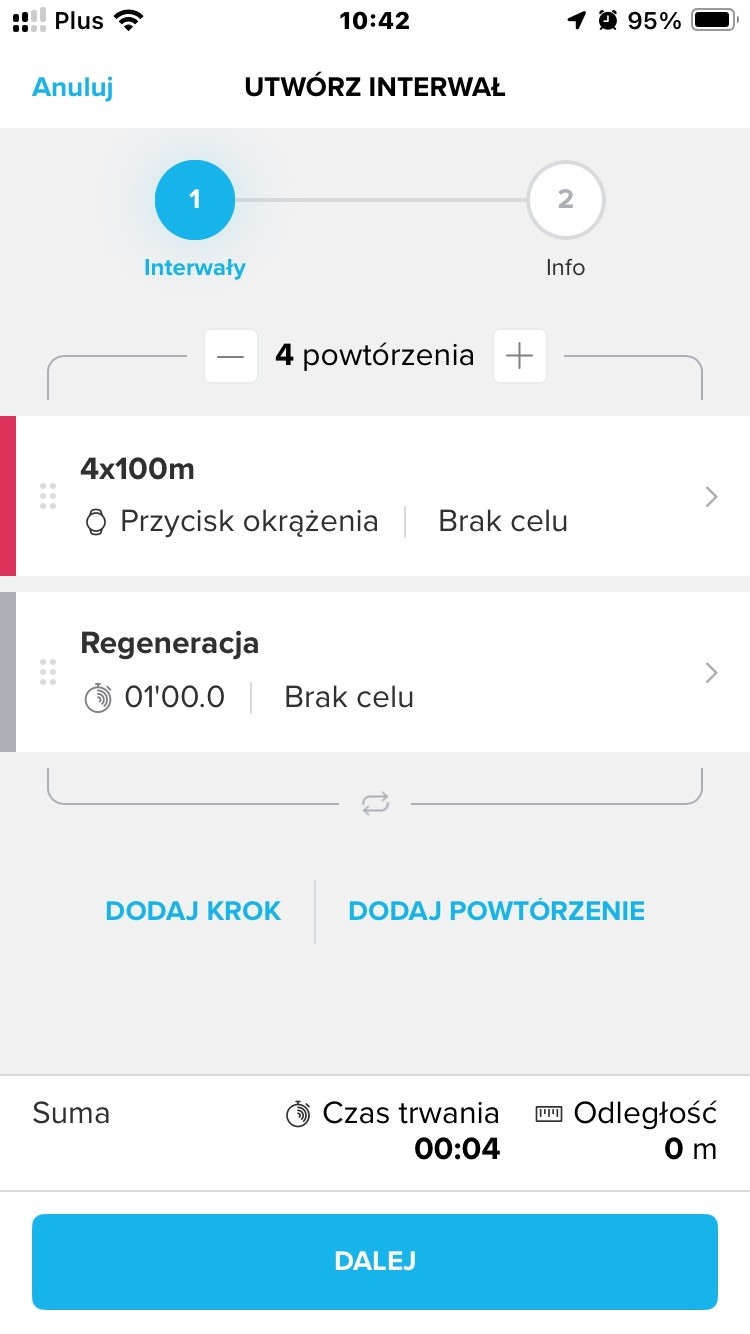Tap DODAJ KROK to add a step
The image size is (750, 1334).
click(193, 911)
